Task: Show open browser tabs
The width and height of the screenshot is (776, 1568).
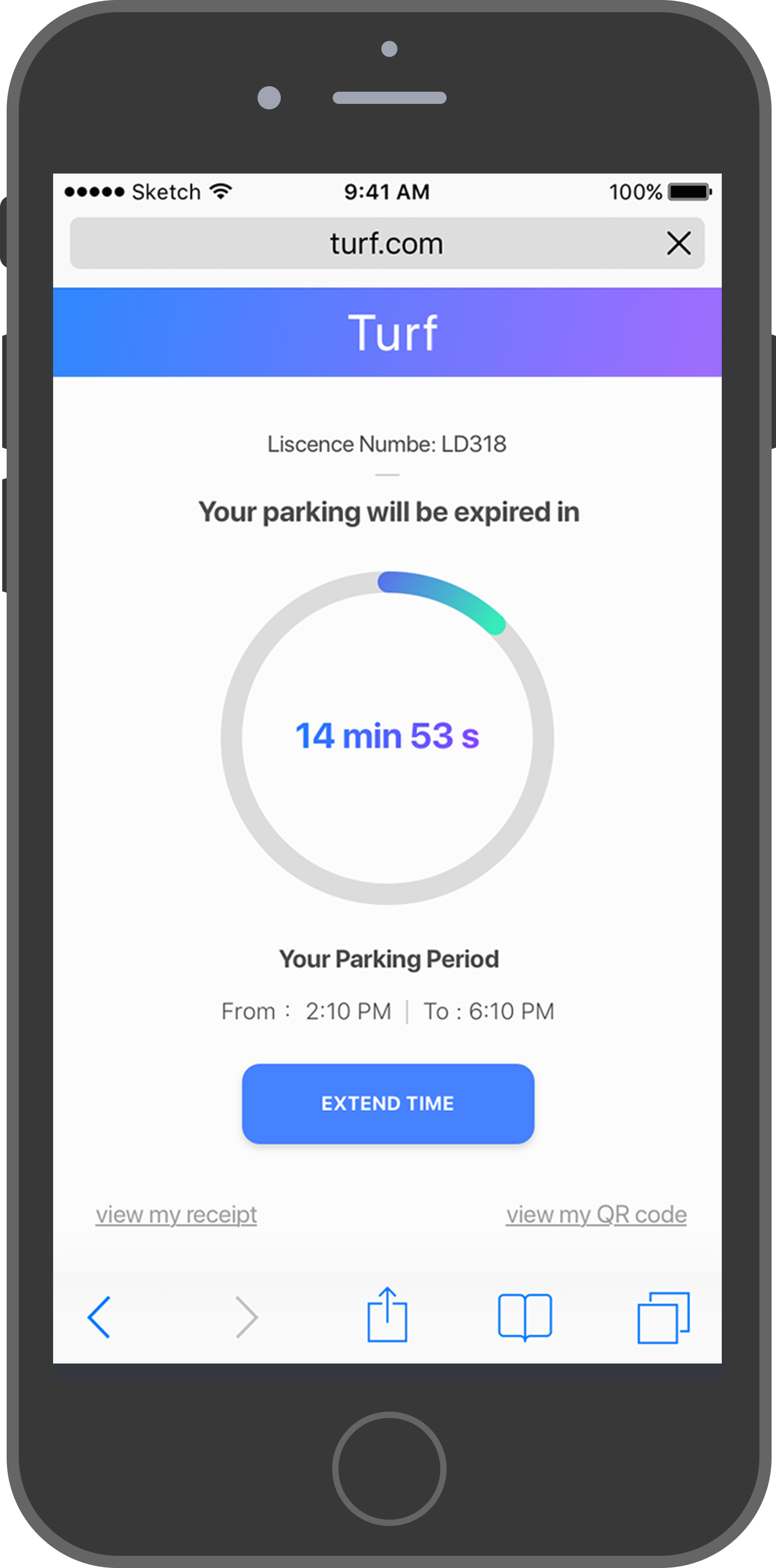Action: [663, 1317]
